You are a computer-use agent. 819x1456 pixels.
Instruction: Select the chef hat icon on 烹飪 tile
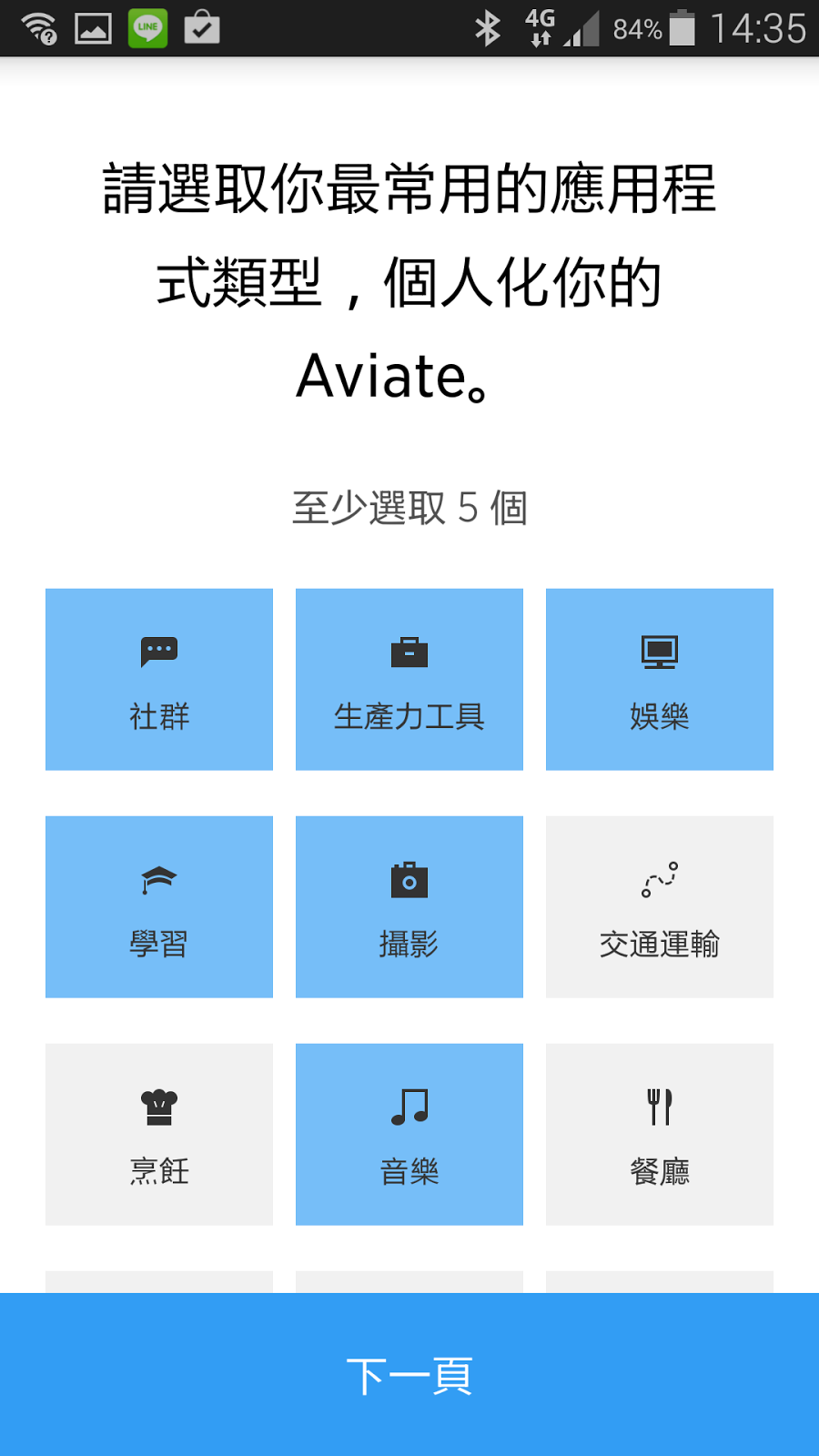(158, 1106)
